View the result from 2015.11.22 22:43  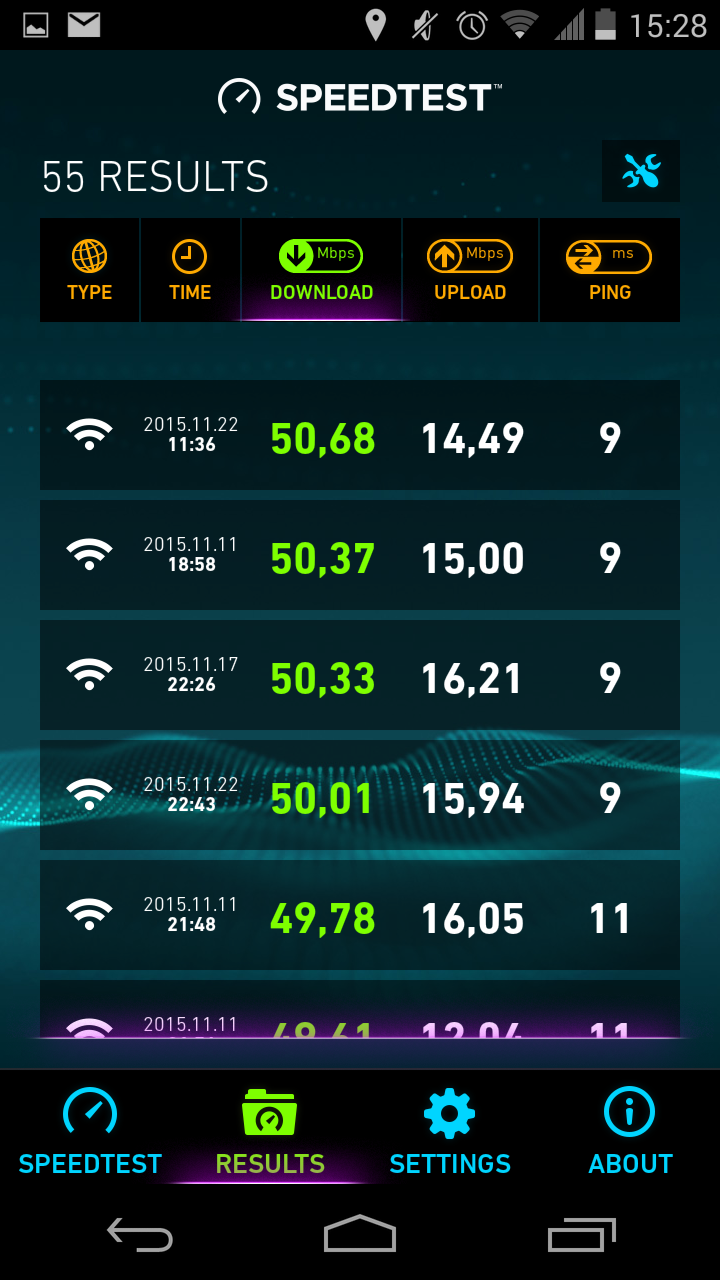[x=360, y=795]
